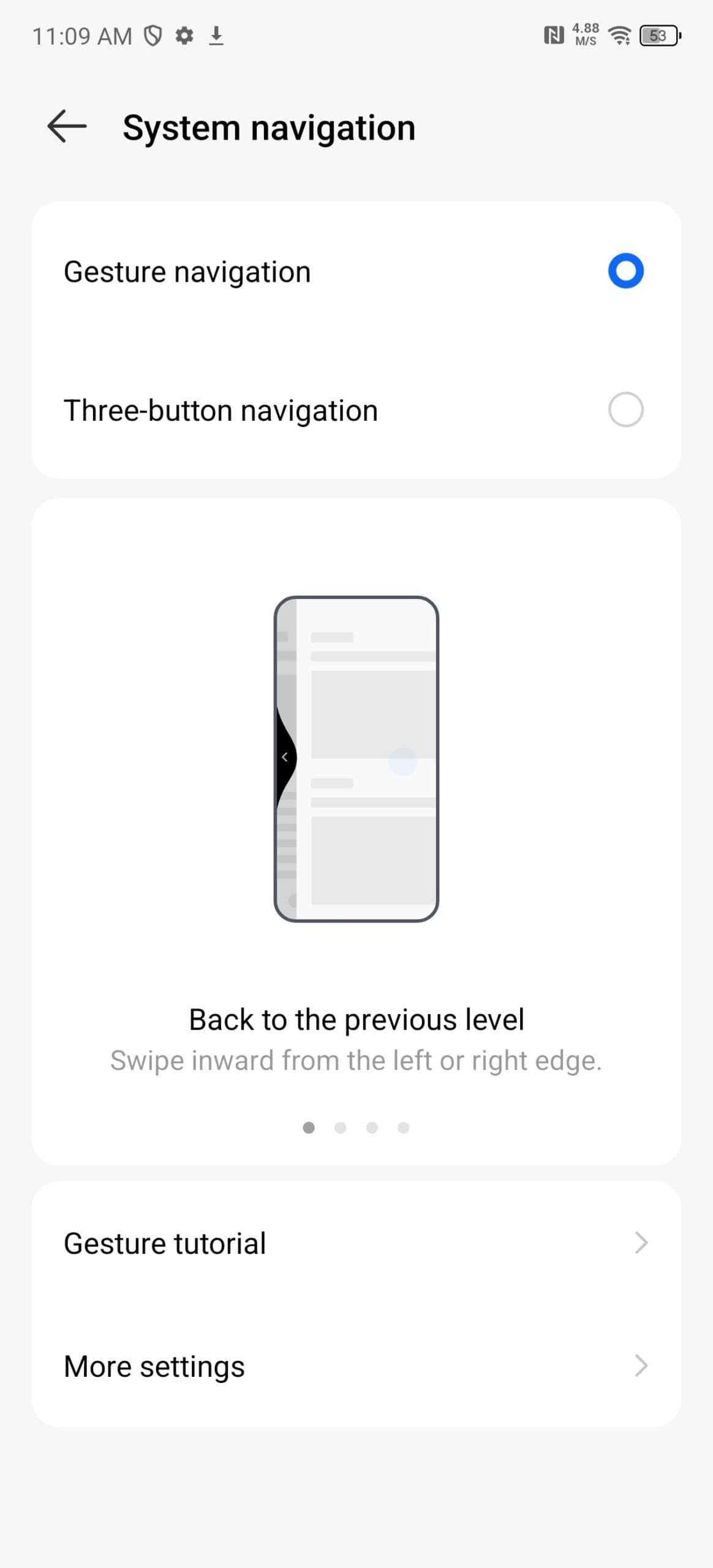Image resolution: width=713 pixels, height=1568 pixels.
Task: Select Gesture navigation option
Action: (x=356, y=271)
